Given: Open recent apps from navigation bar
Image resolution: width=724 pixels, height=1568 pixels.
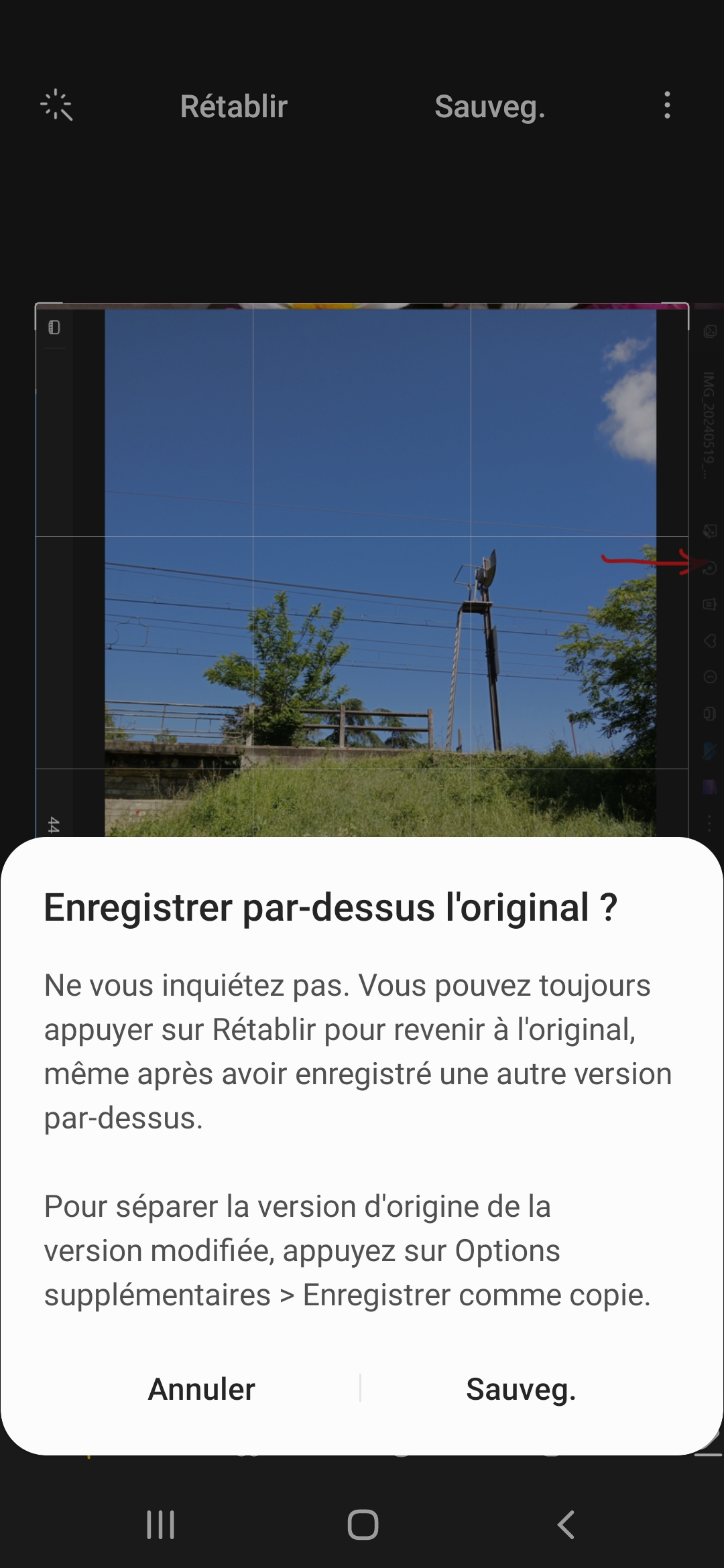Looking at the screenshot, I should [161, 1524].
